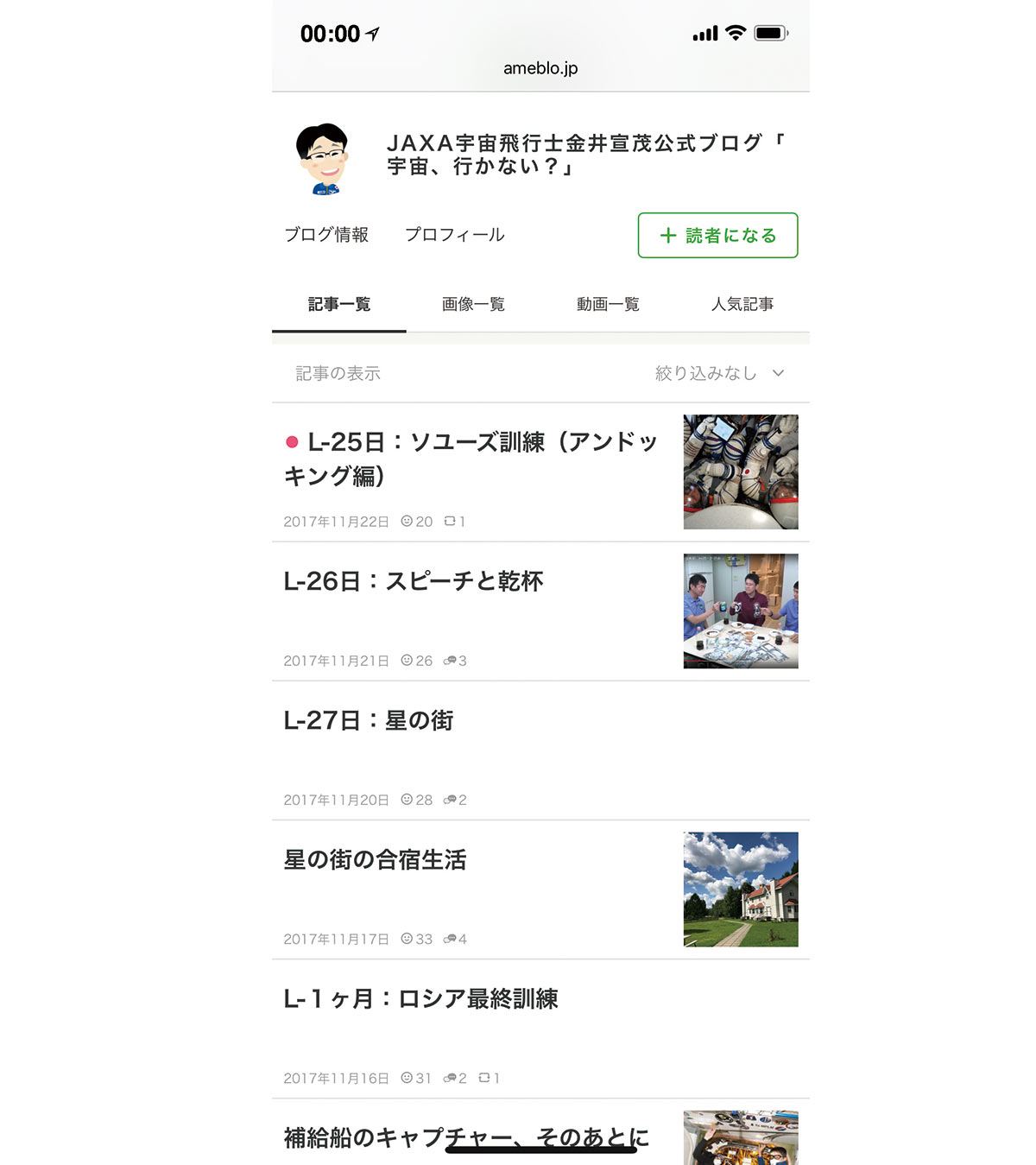
Task: Open article L-27日：星の街
Action: coord(369,720)
